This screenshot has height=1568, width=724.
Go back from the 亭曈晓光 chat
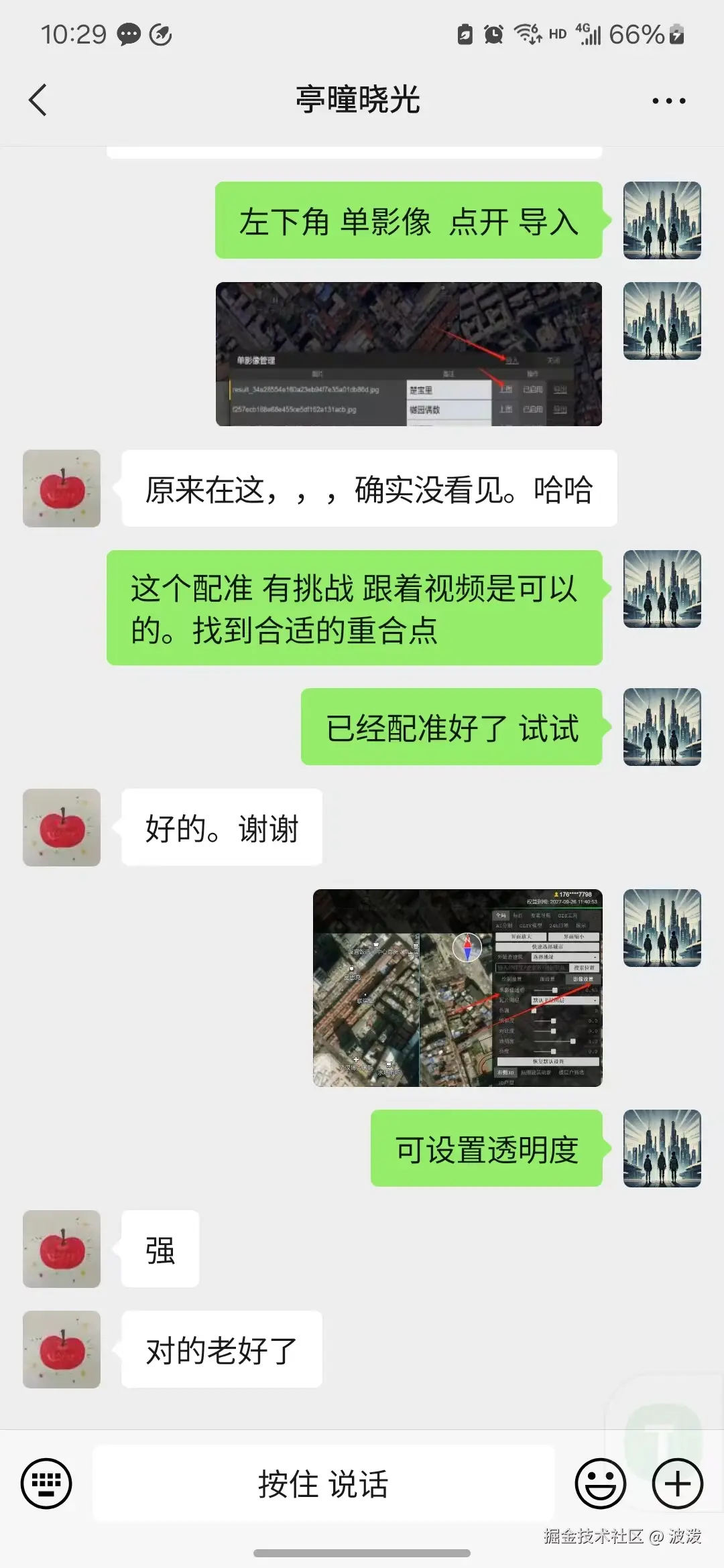pyautogui.click(x=38, y=100)
